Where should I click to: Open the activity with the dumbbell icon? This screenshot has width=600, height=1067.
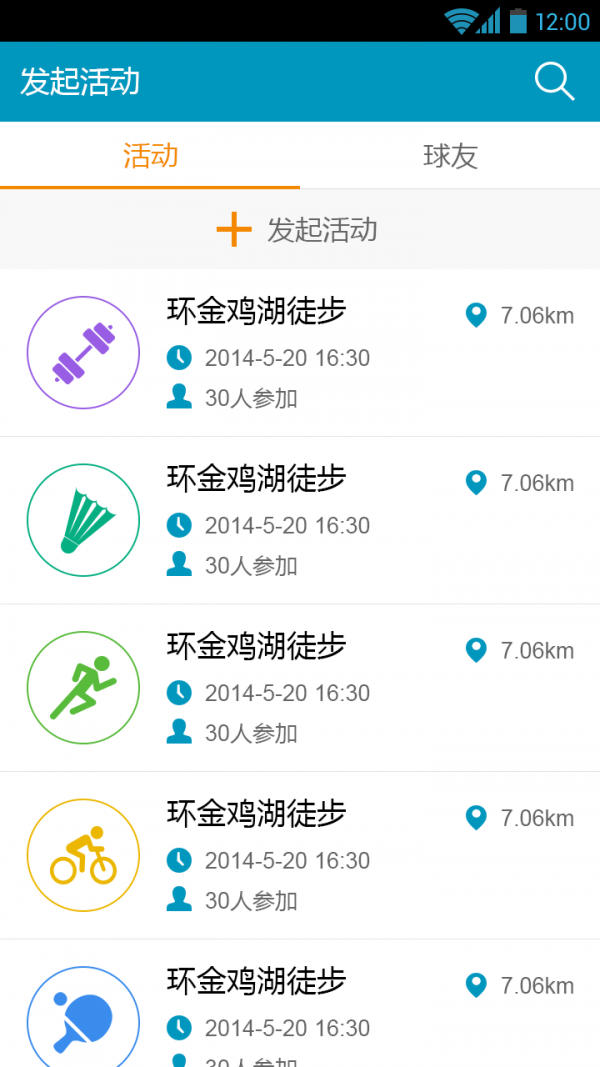tap(300, 352)
